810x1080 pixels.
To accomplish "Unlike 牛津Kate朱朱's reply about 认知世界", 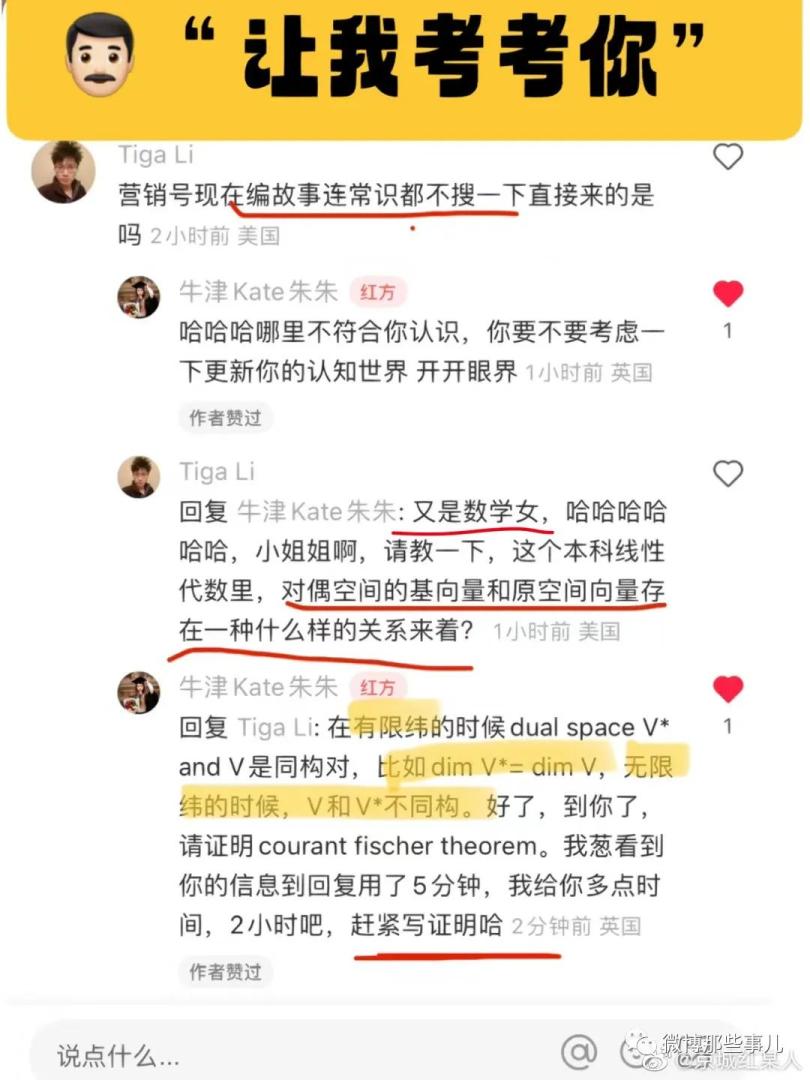I will [727, 293].
